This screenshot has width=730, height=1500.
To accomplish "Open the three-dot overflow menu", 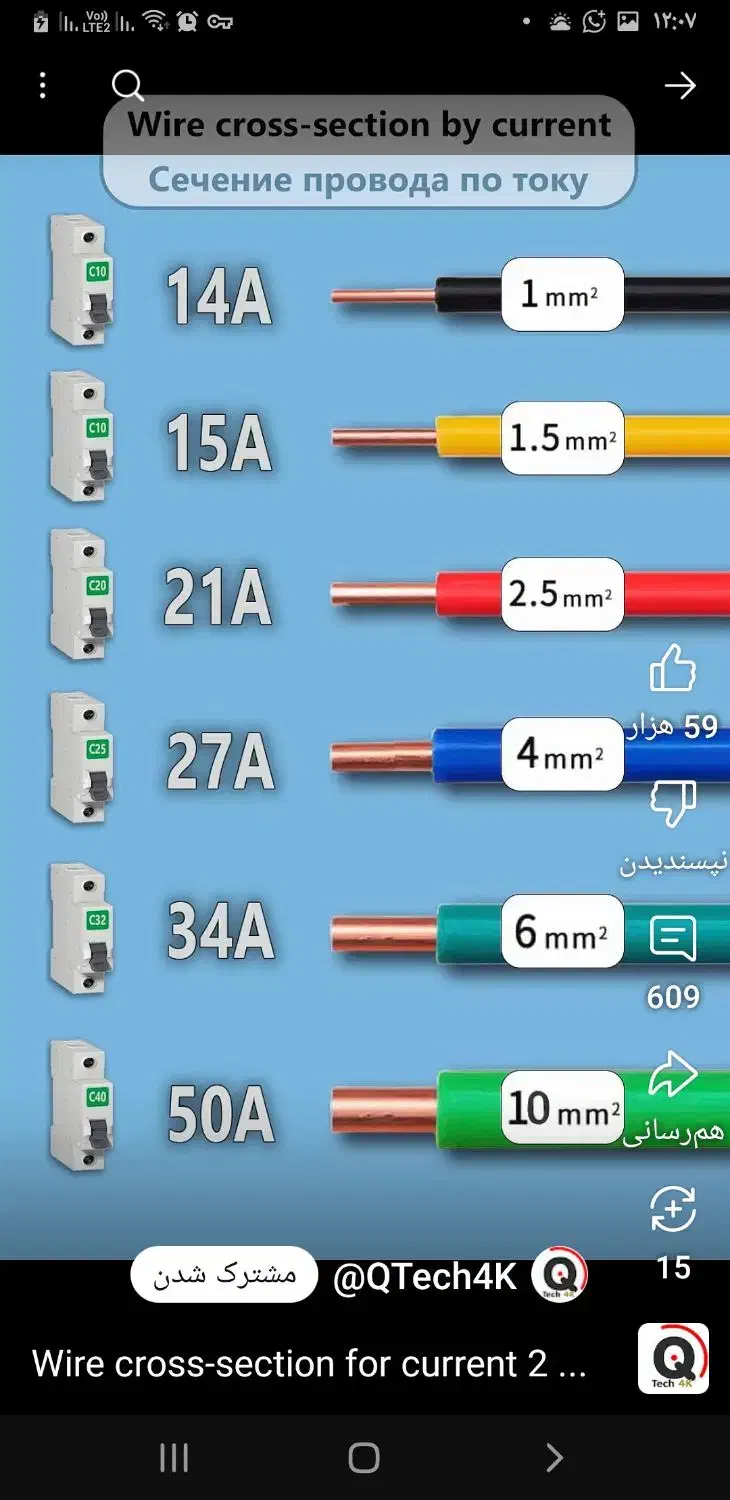I will click(42, 86).
